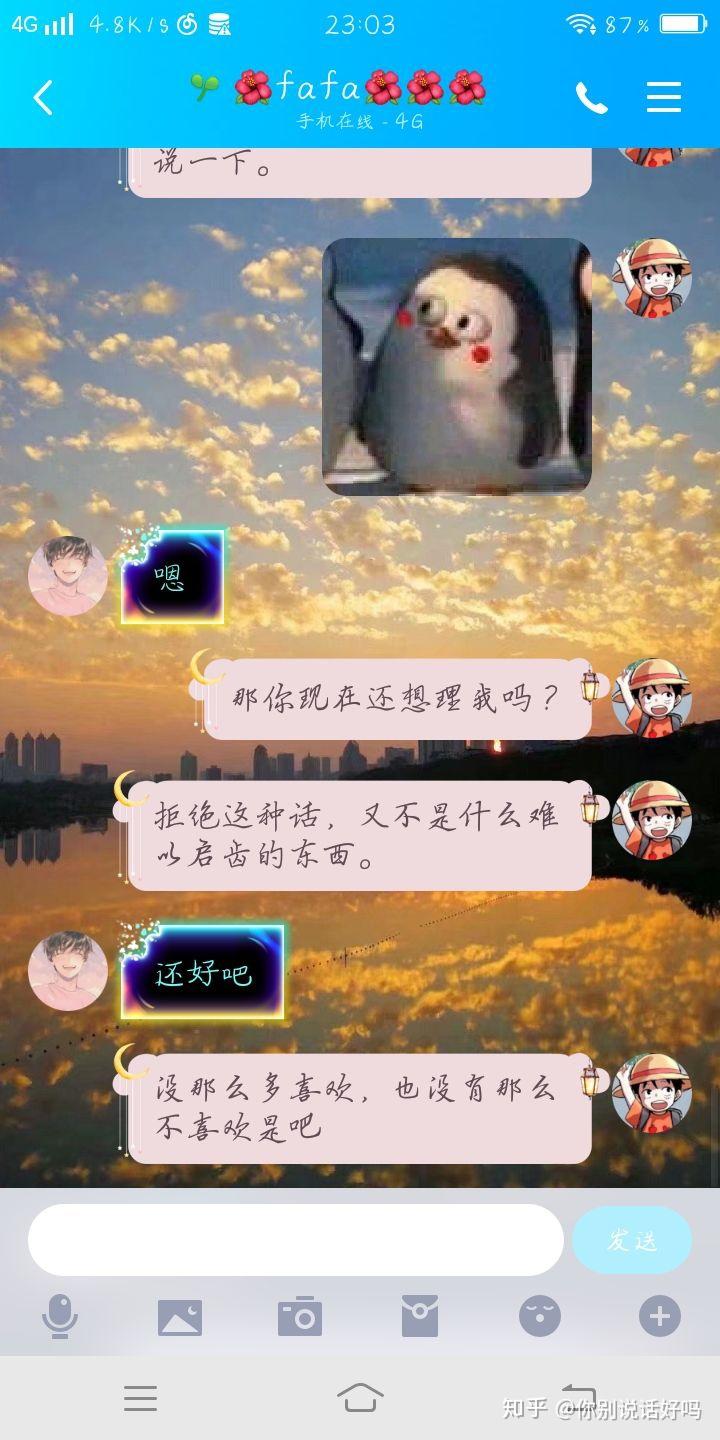This screenshot has height=1440, width=720.
Task: Send a red packet
Action: (x=420, y=1317)
